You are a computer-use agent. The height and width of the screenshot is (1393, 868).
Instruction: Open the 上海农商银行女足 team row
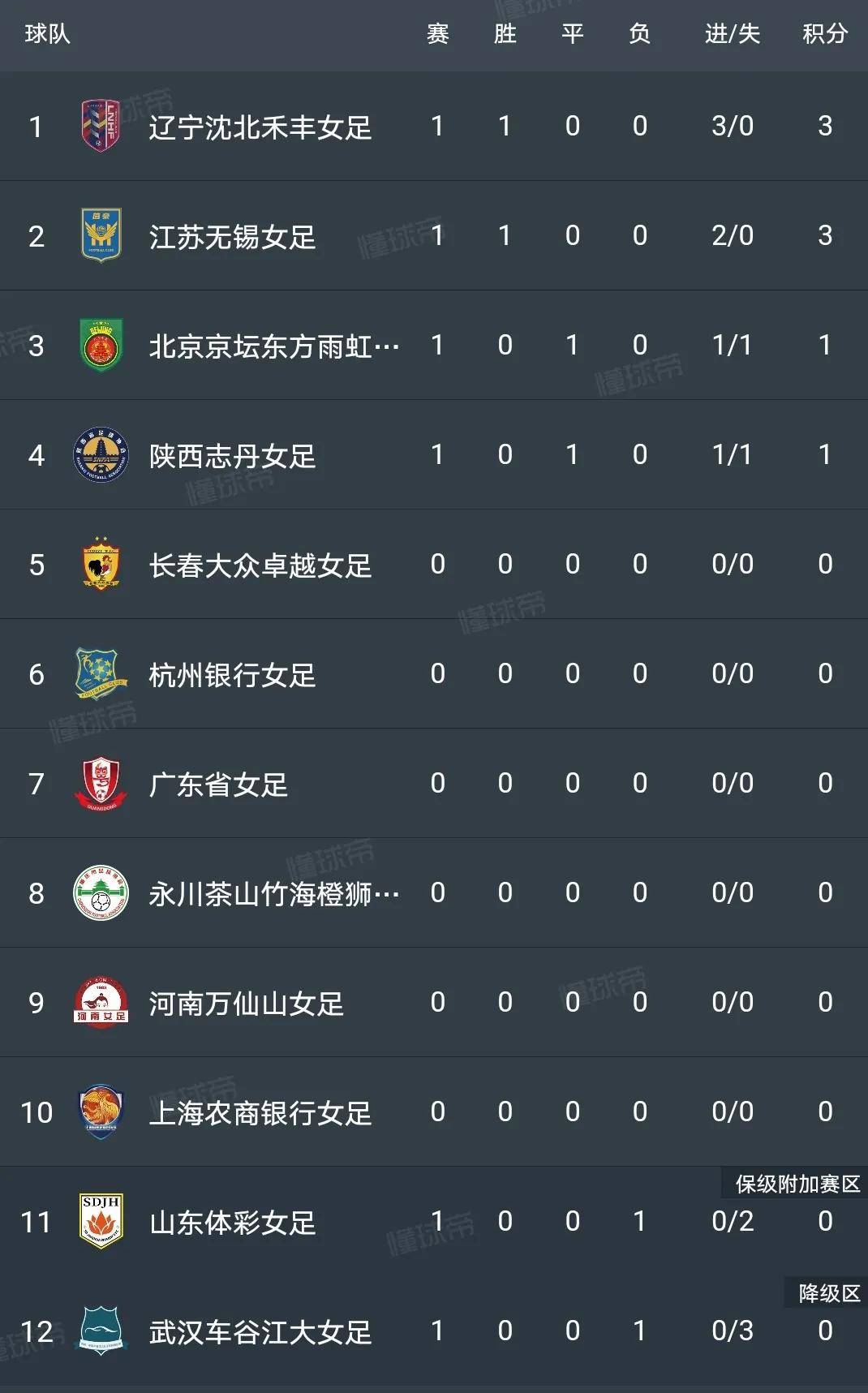tap(434, 1111)
